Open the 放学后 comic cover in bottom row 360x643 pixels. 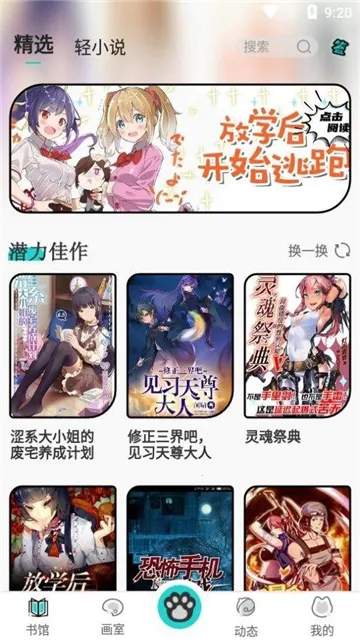63,538
